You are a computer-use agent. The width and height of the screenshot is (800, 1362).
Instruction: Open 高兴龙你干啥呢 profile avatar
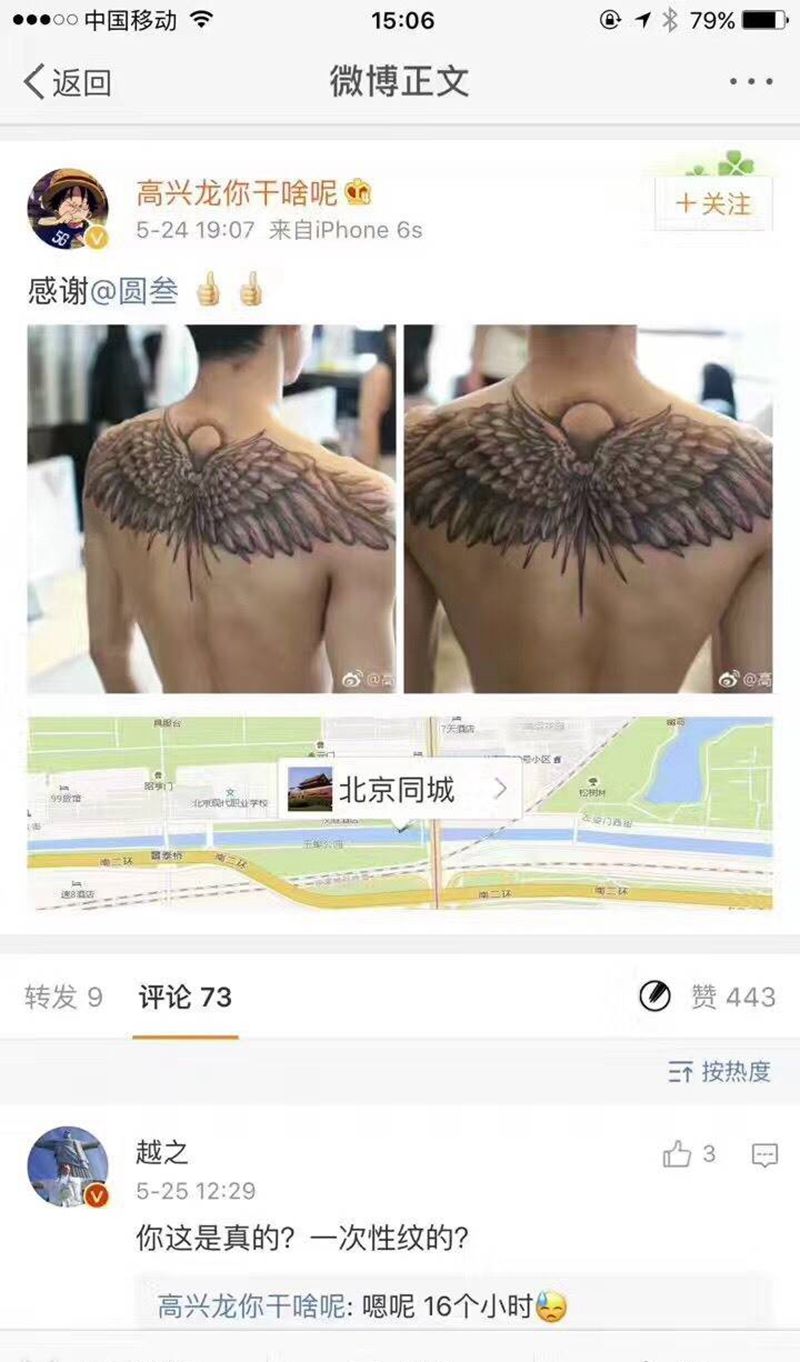click(67, 208)
